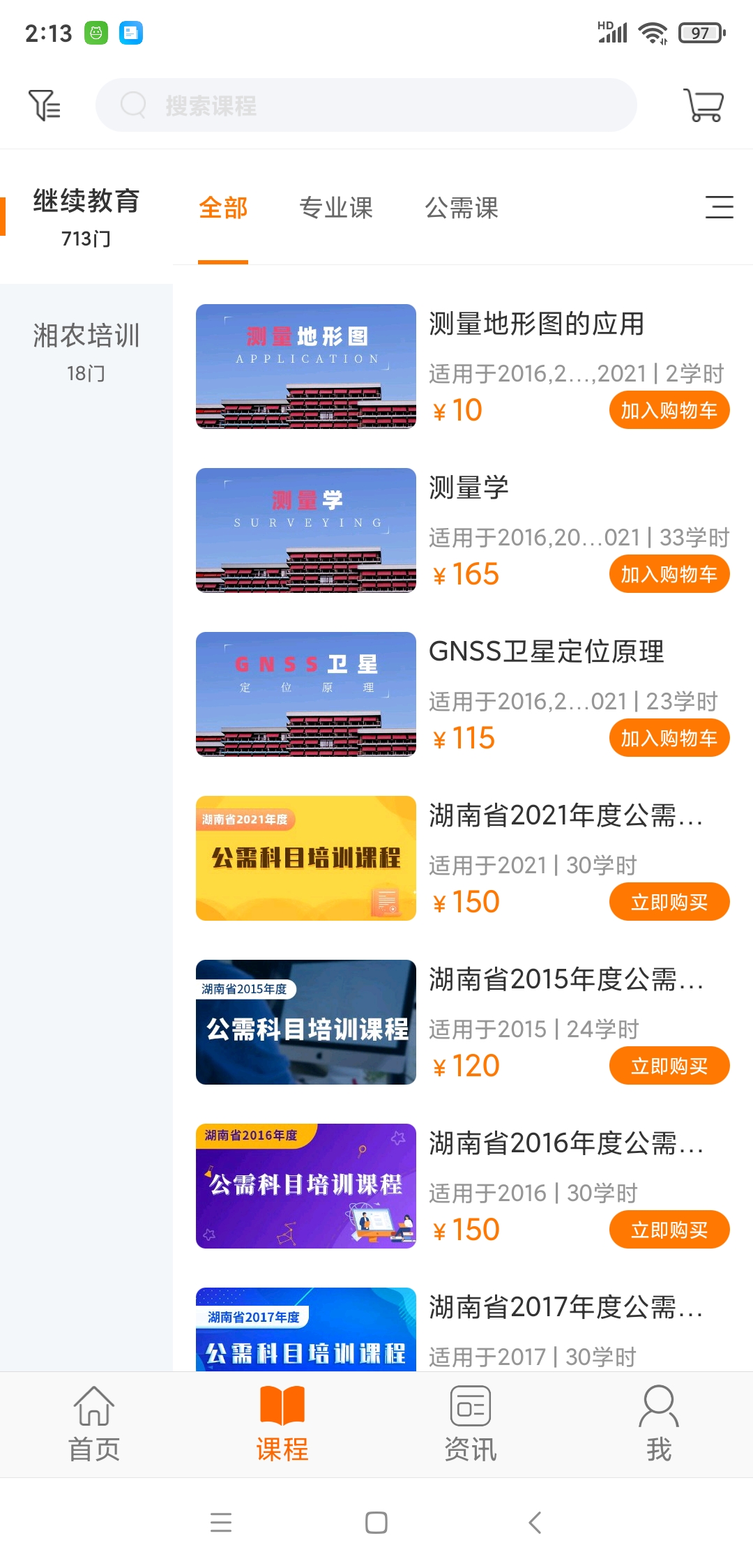The image size is (753, 1568).
Task: Tap the 搜索课程 search field
Action: 366,105
